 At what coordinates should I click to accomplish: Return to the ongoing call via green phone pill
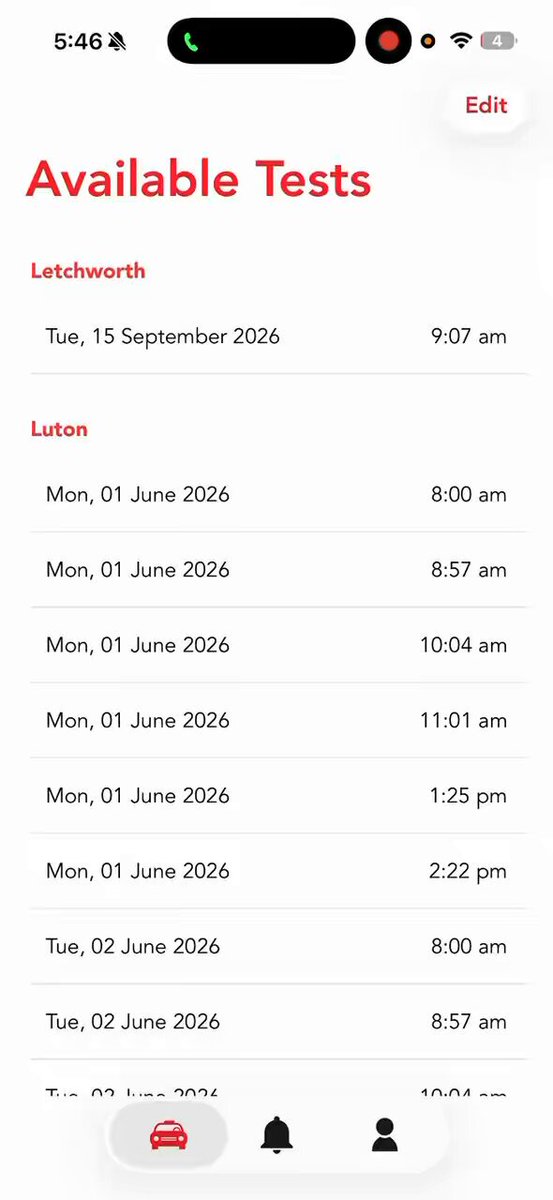[261, 41]
